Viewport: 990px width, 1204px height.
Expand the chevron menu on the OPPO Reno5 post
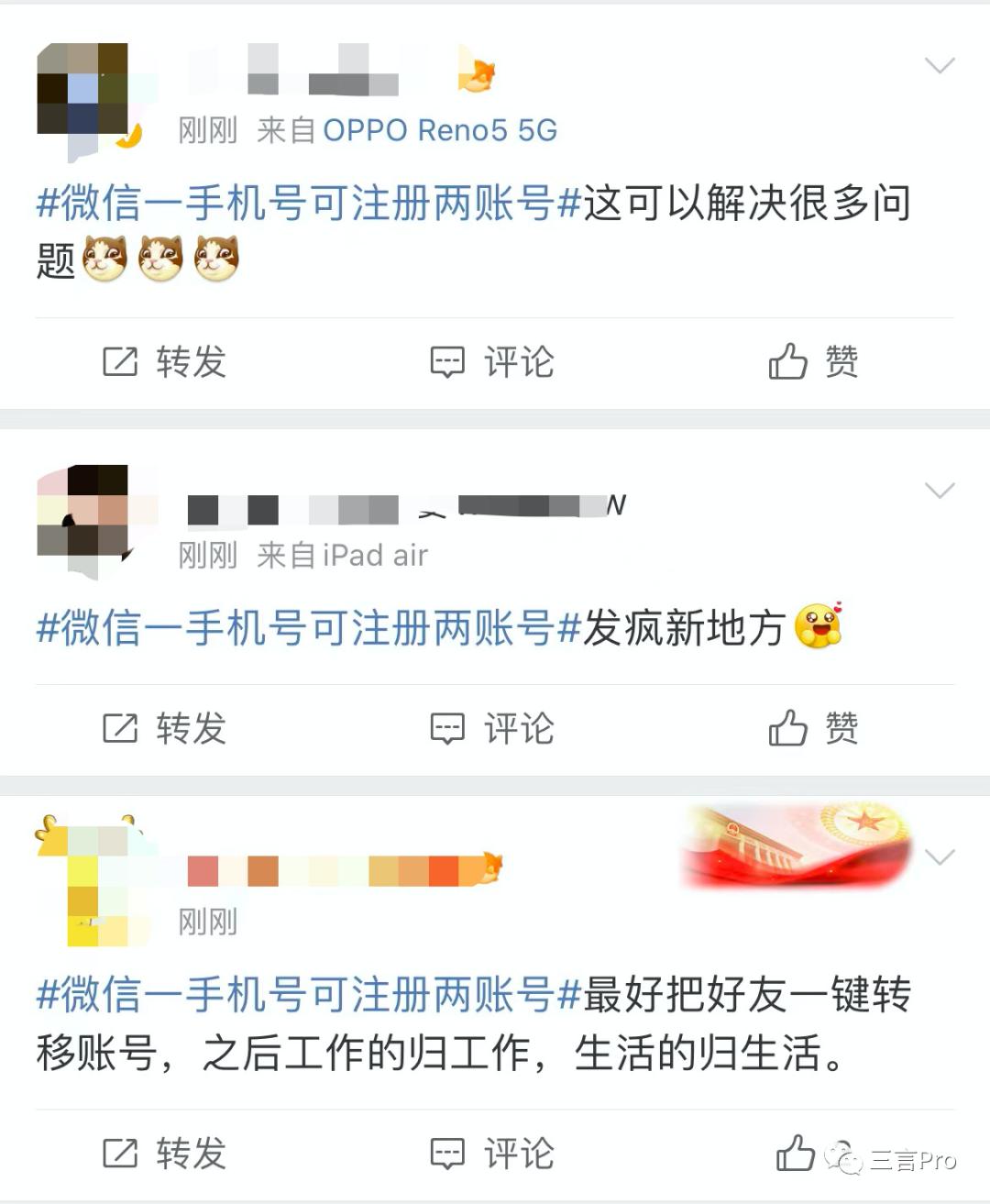tap(940, 65)
